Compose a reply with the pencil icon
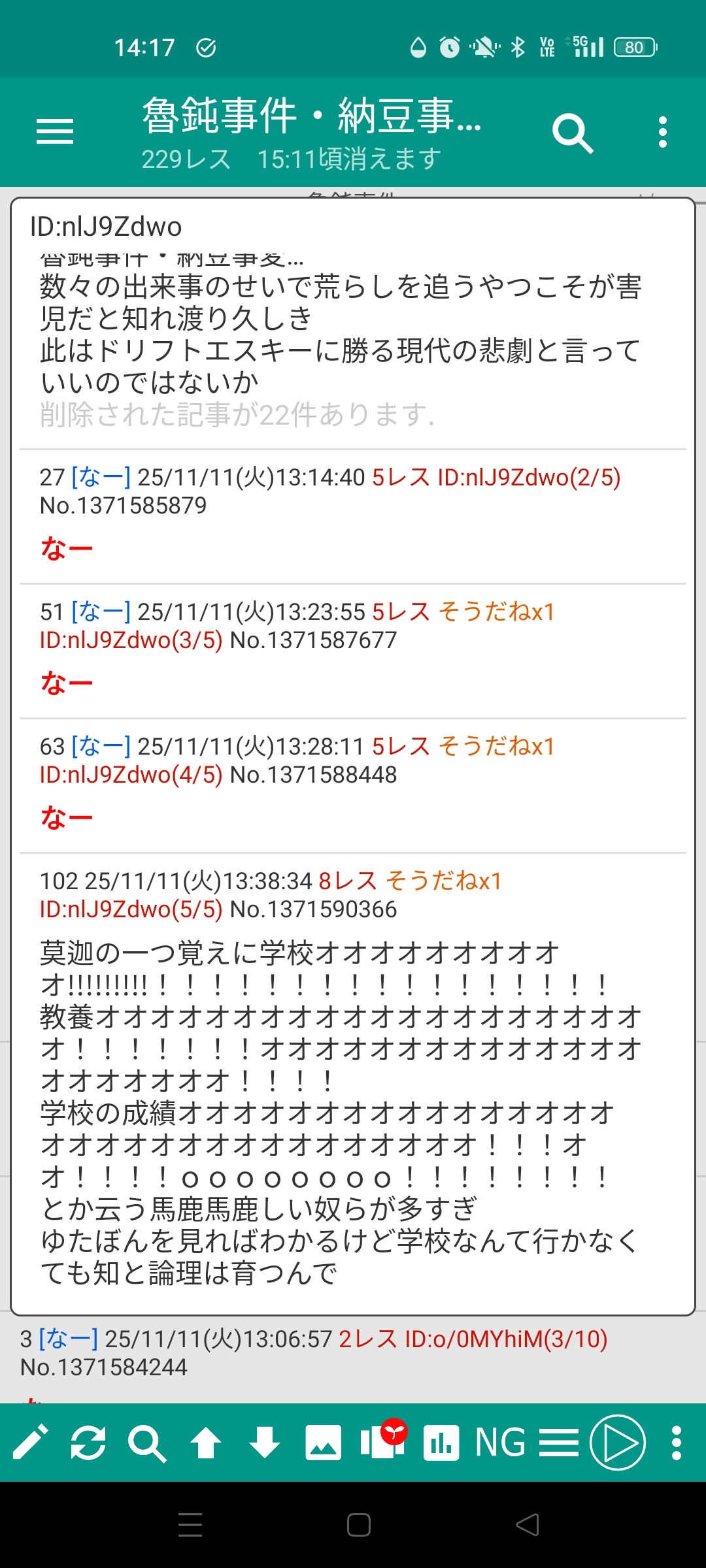Image resolution: width=706 pixels, height=1568 pixels. click(x=30, y=1442)
